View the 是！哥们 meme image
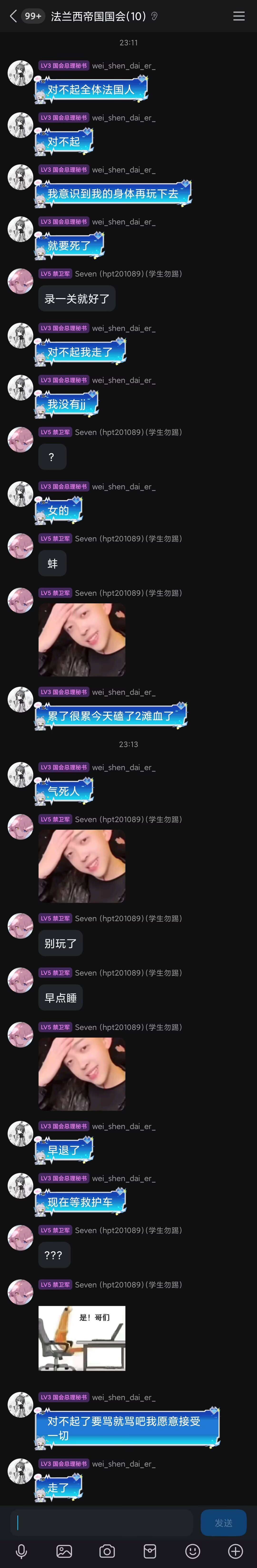 point(82,1338)
